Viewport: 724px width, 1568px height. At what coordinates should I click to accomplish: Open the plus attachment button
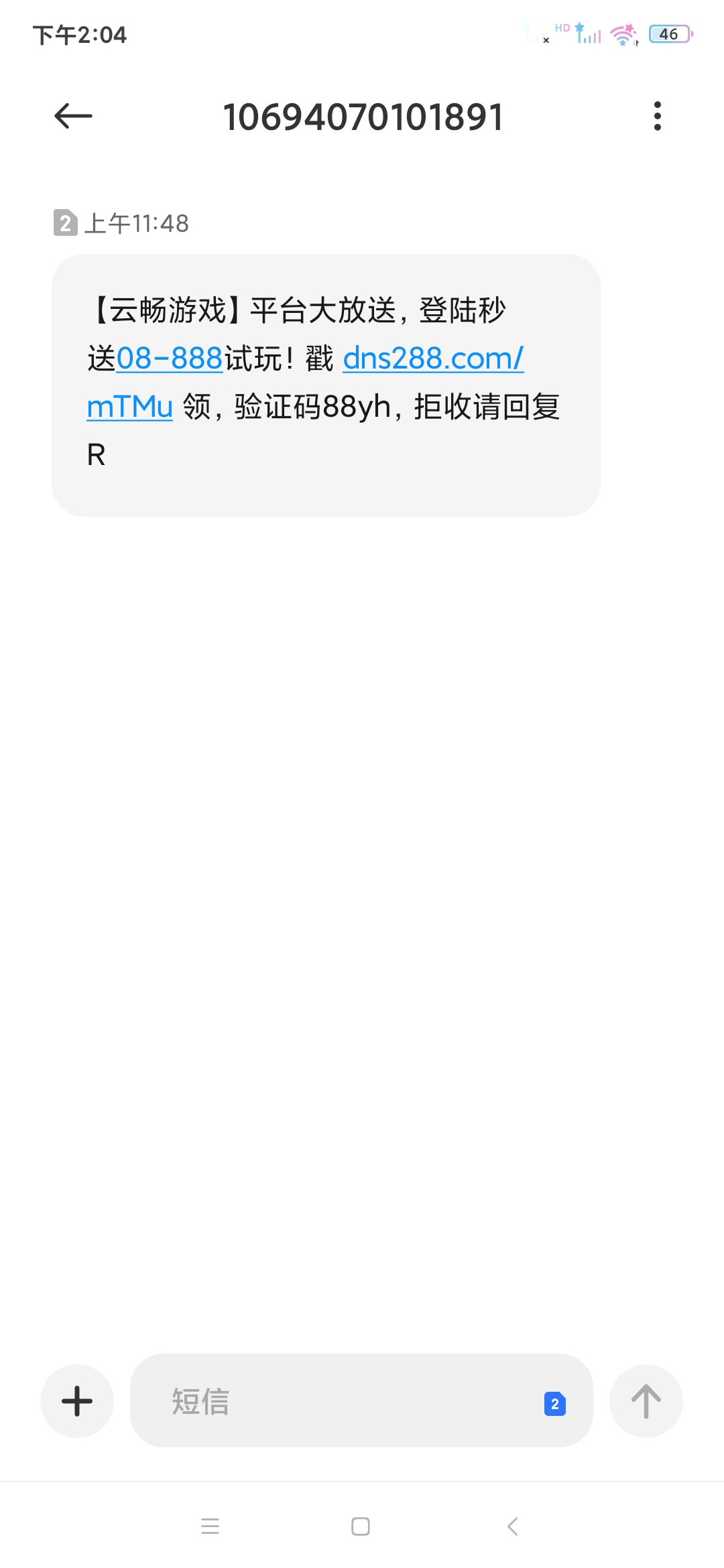click(x=77, y=1400)
